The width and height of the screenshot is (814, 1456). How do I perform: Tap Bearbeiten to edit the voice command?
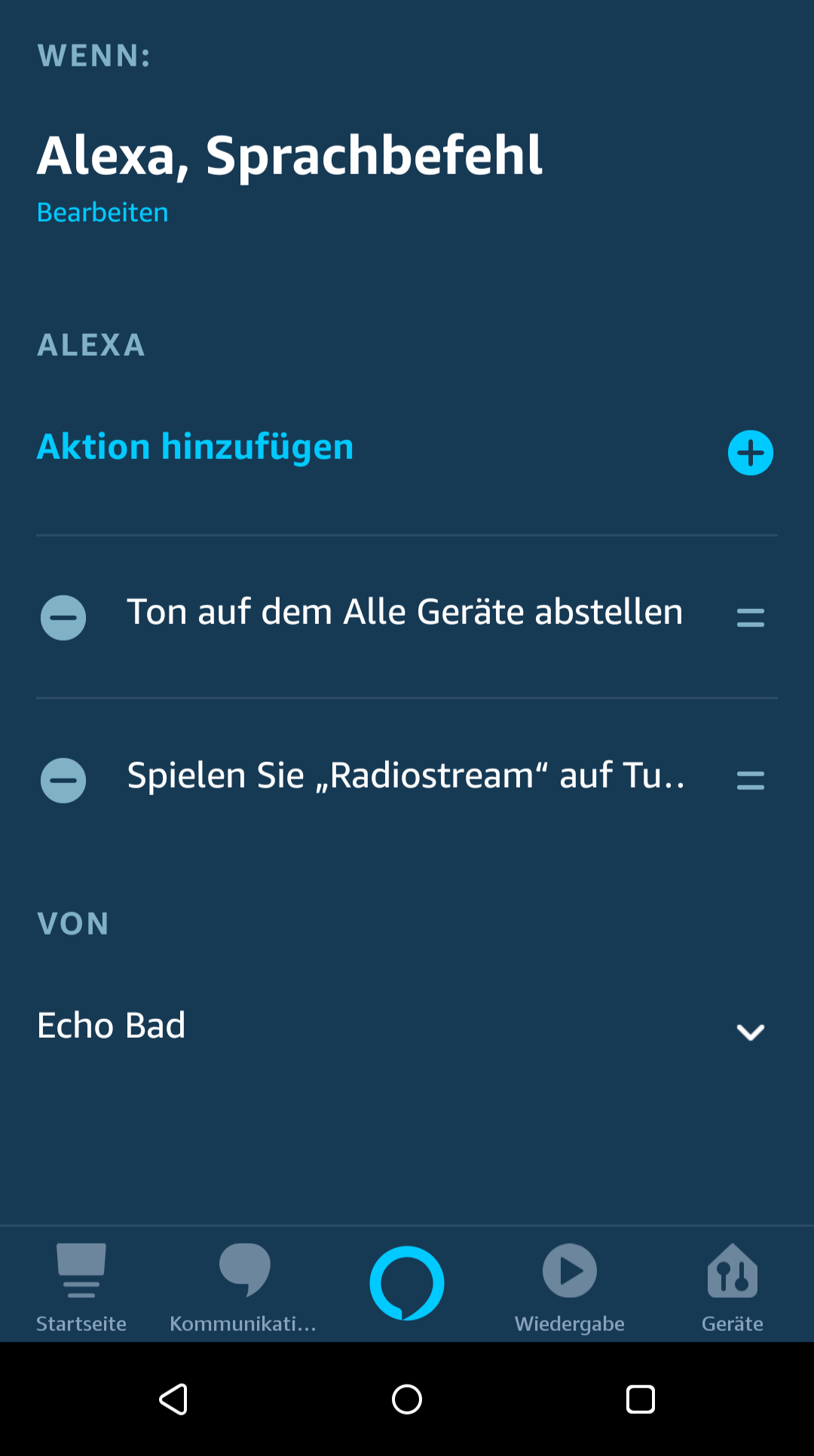pyautogui.click(x=103, y=213)
